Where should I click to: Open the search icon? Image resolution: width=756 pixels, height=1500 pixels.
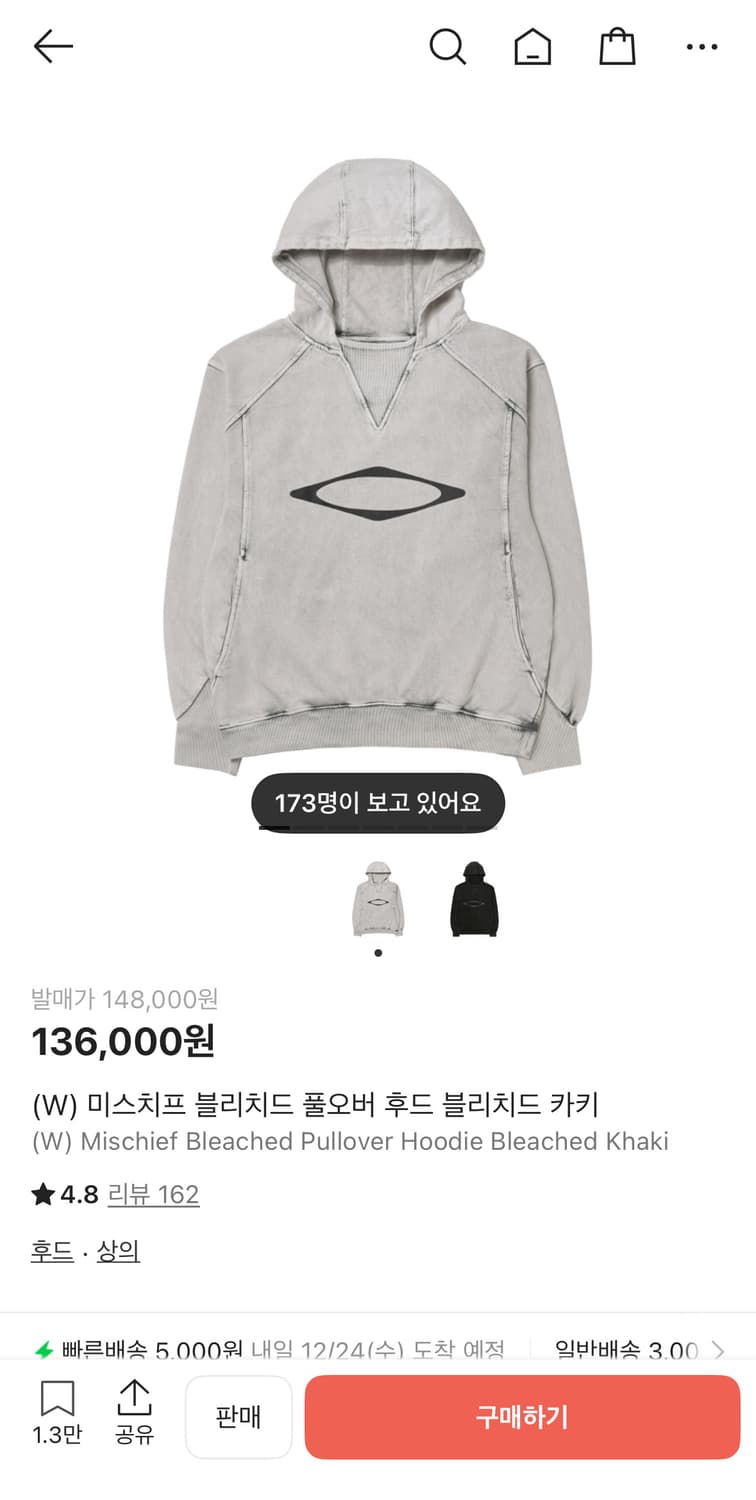click(447, 46)
